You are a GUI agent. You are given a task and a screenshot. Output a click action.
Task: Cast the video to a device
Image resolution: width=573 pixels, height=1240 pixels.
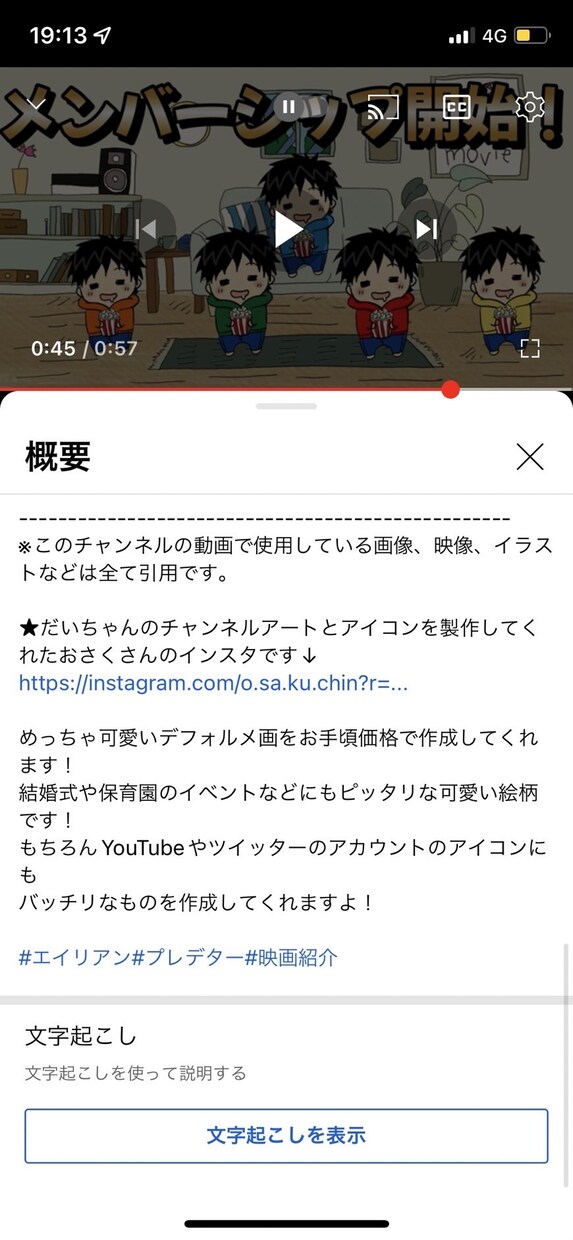(x=383, y=106)
